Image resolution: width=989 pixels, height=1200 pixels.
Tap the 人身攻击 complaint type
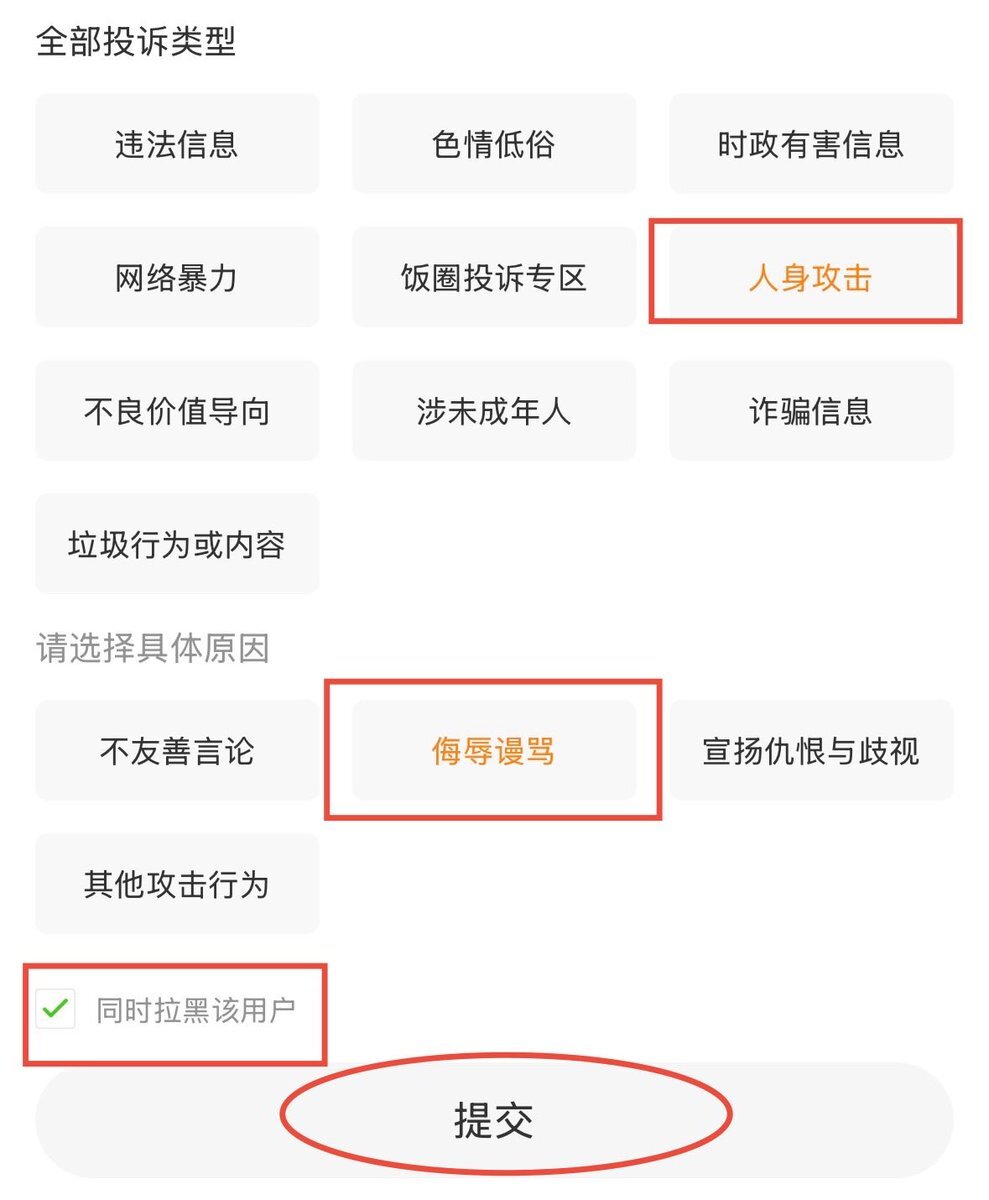[810, 277]
